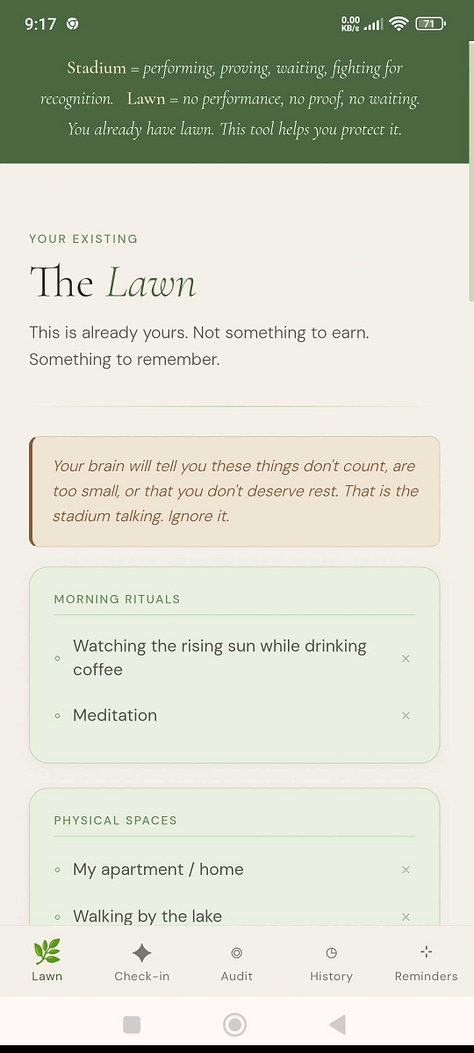
Task: Open the Reminders tab
Action: [426, 960]
